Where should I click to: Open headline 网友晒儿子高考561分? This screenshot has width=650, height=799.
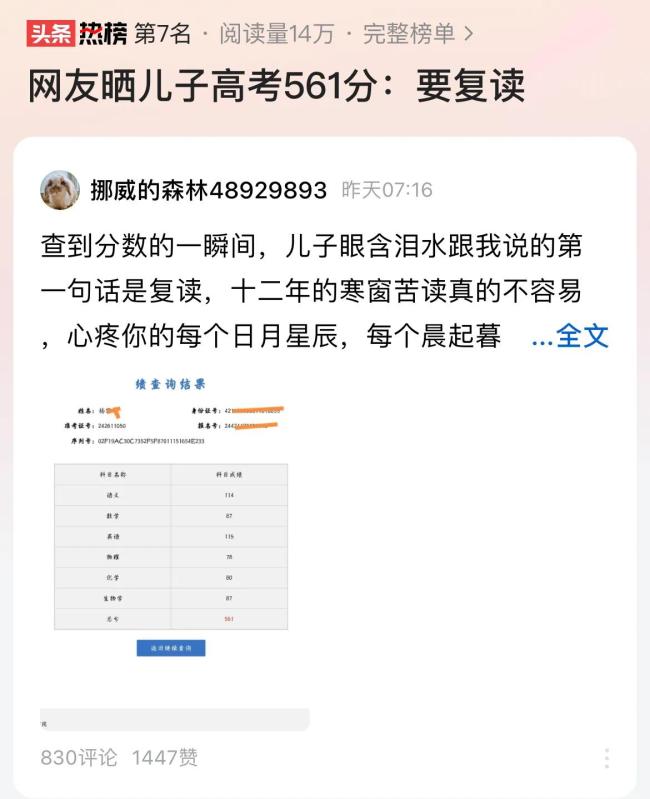(x=276, y=88)
